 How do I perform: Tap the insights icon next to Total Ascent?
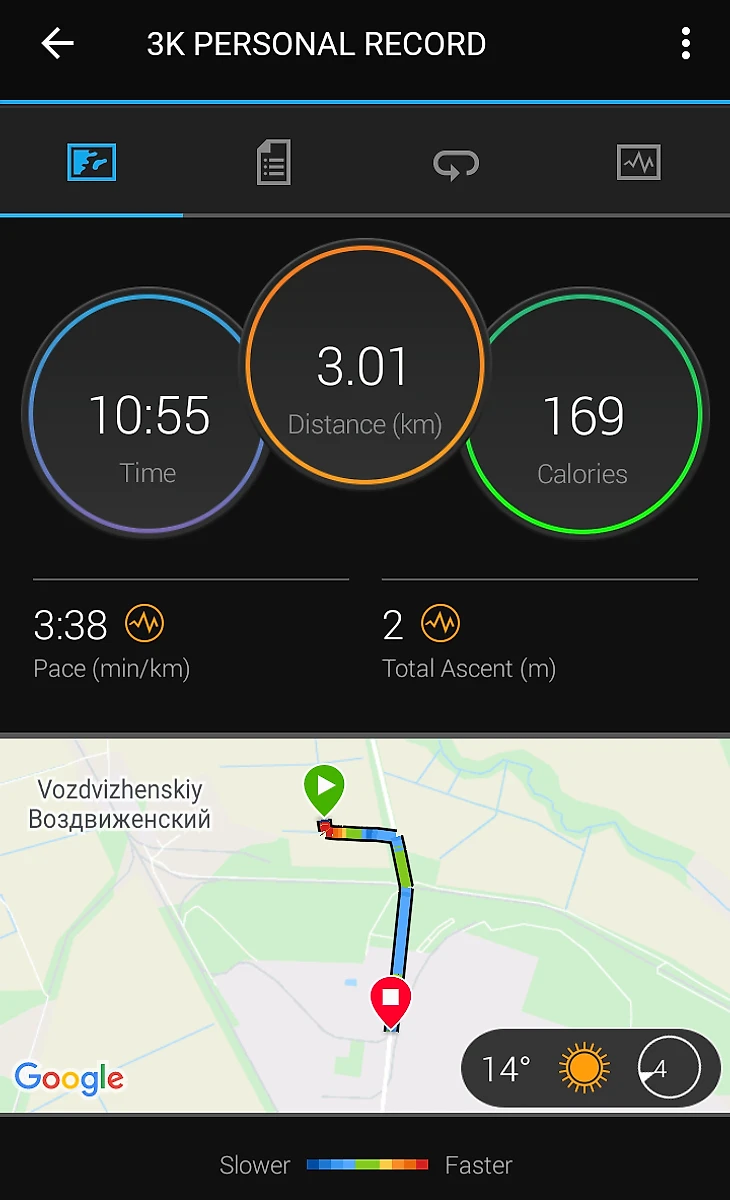(440, 624)
